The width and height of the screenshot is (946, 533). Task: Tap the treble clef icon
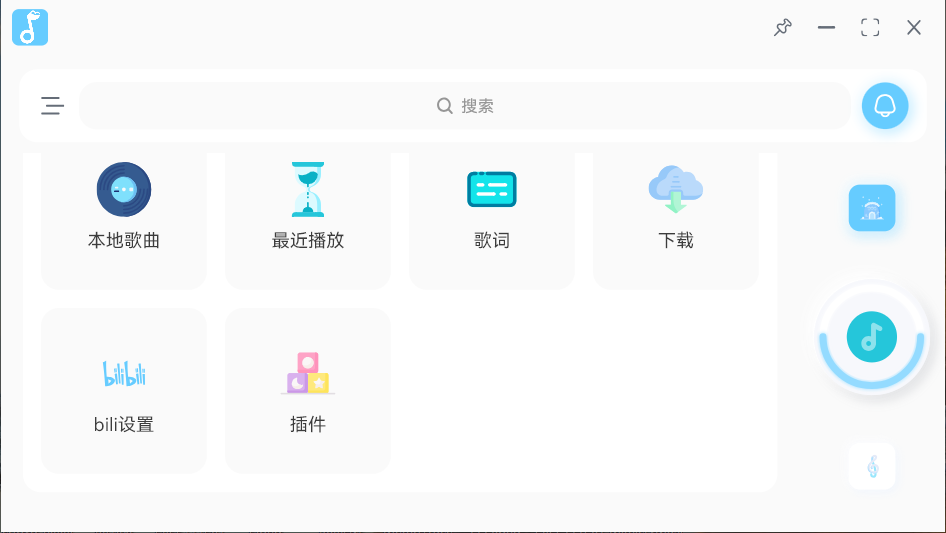(872, 466)
